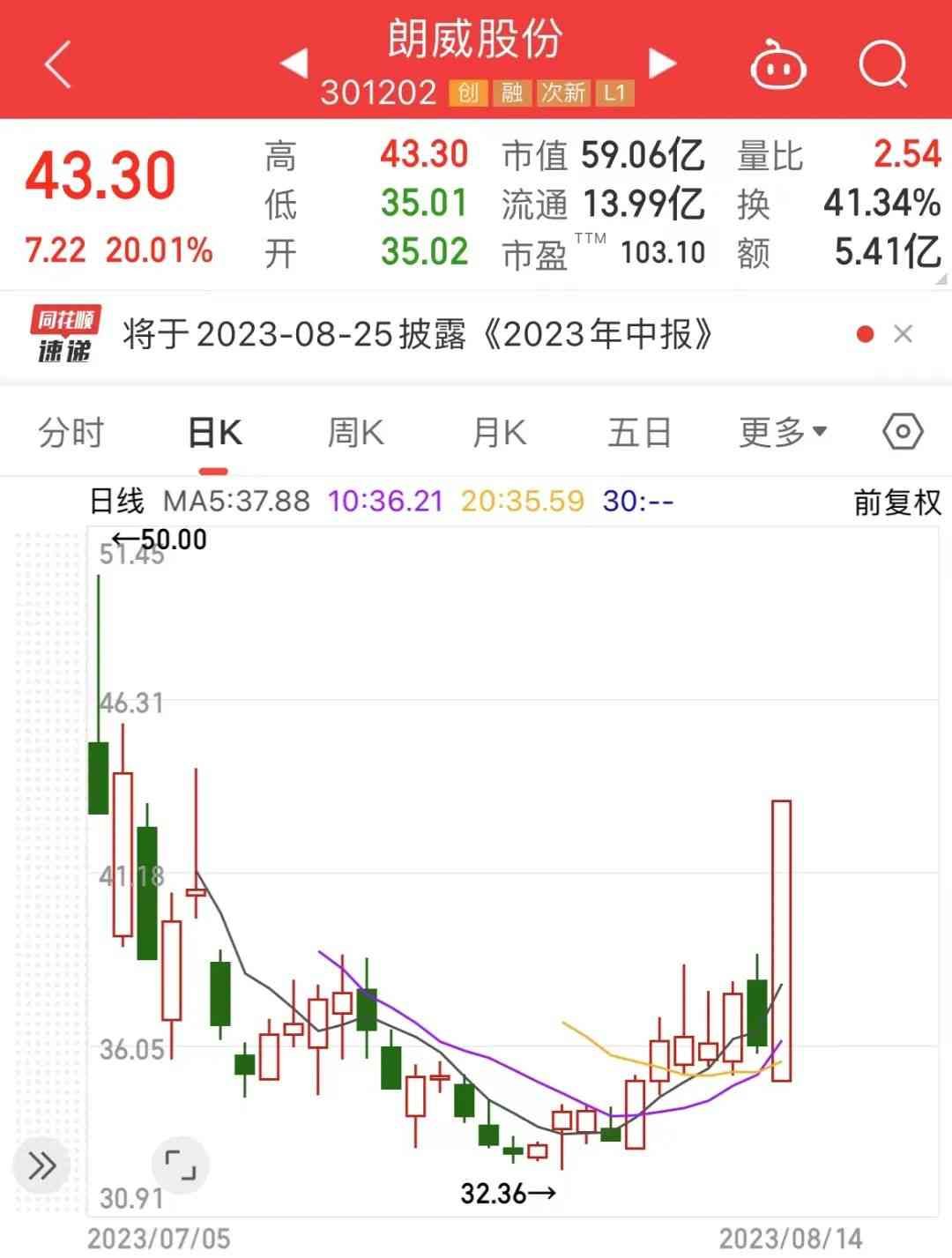The image size is (952, 1258).
Task: Expand the side panel double-arrow
Action: pyautogui.click(x=41, y=1165)
